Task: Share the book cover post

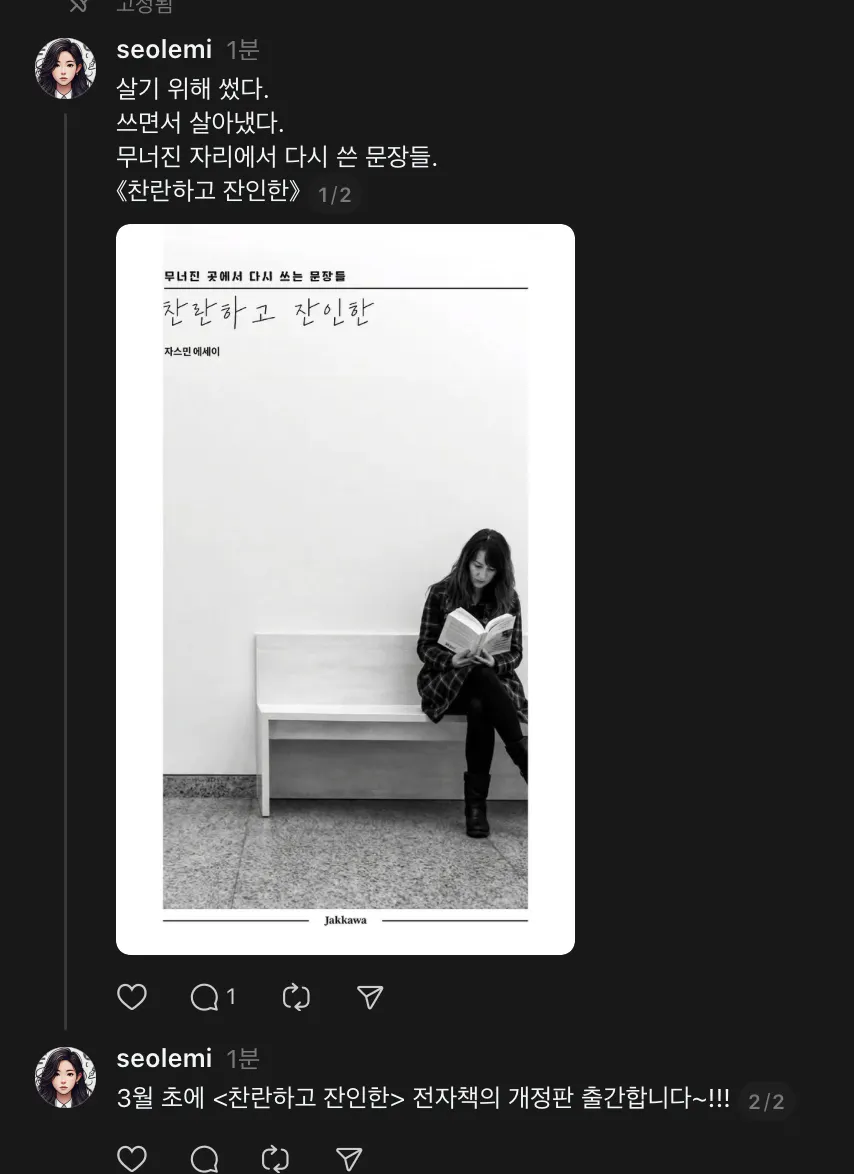Action: (370, 997)
